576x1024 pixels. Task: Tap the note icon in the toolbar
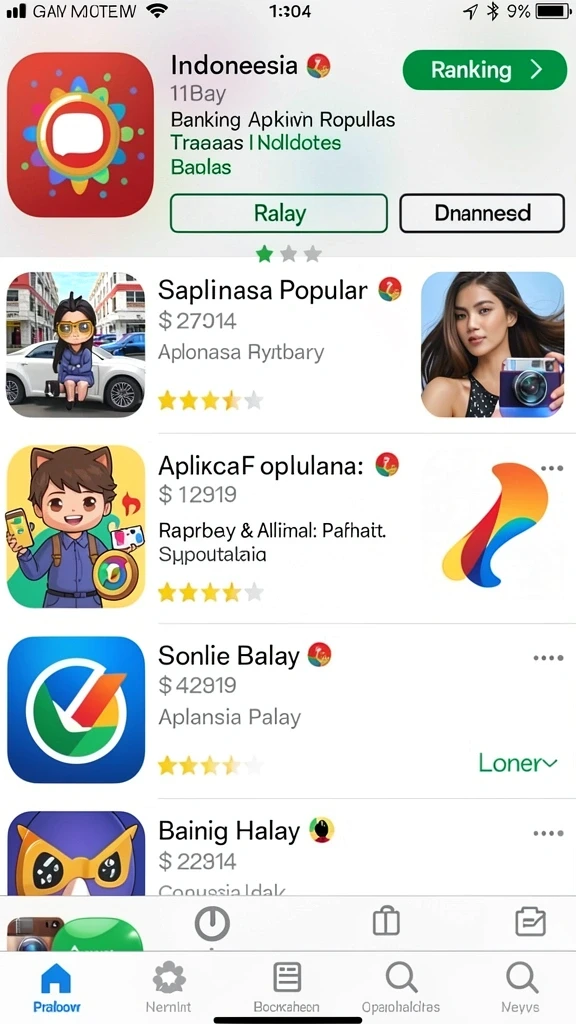coord(530,922)
